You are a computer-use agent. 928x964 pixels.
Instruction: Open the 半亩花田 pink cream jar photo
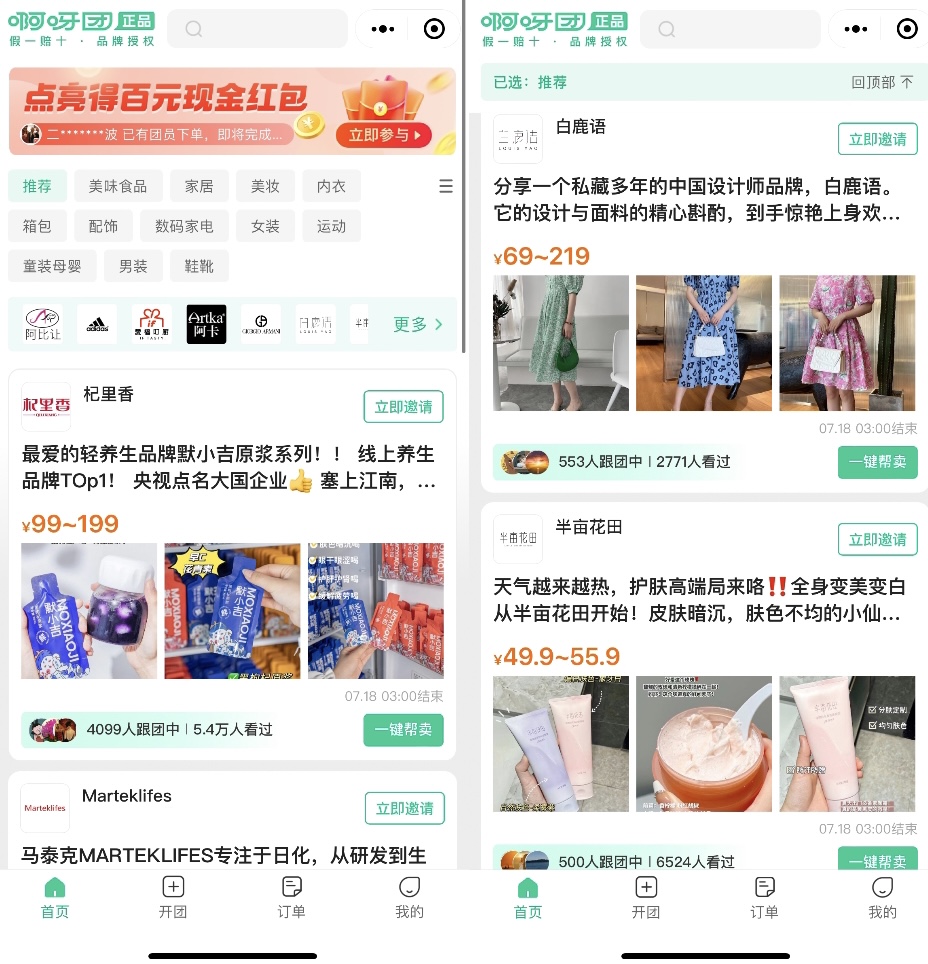click(x=703, y=743)
